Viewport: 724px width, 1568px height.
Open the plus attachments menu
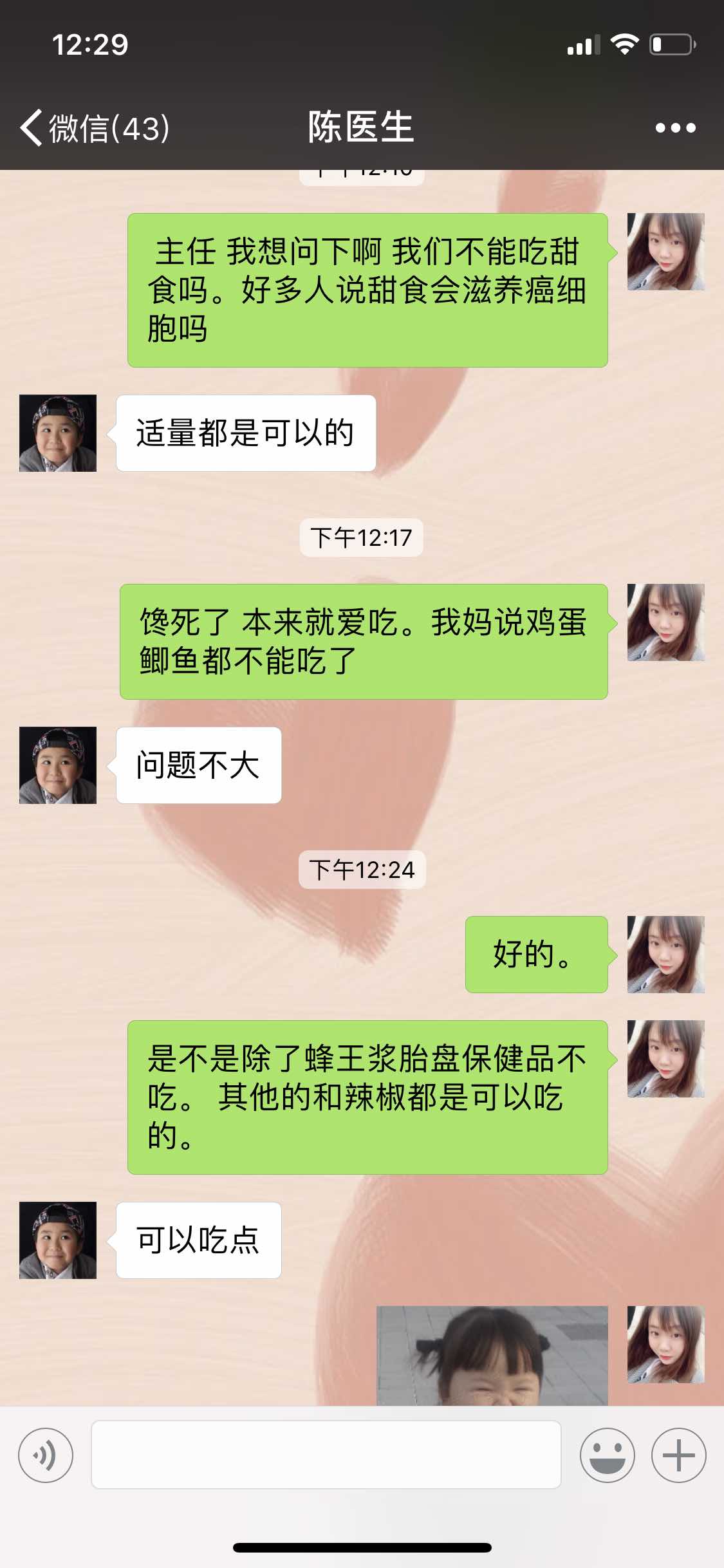coord(678,1455)
